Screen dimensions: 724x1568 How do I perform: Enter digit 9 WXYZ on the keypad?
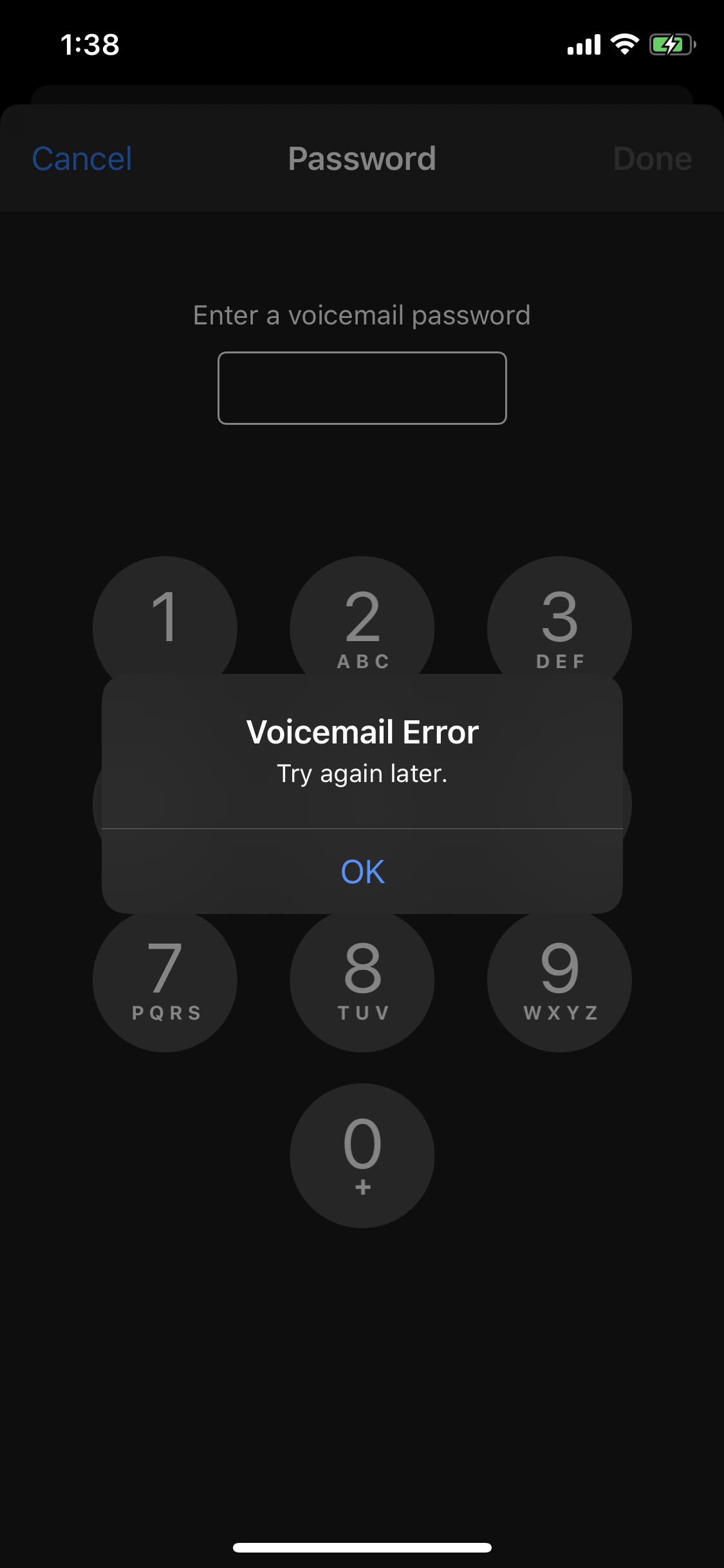(559, 980)
